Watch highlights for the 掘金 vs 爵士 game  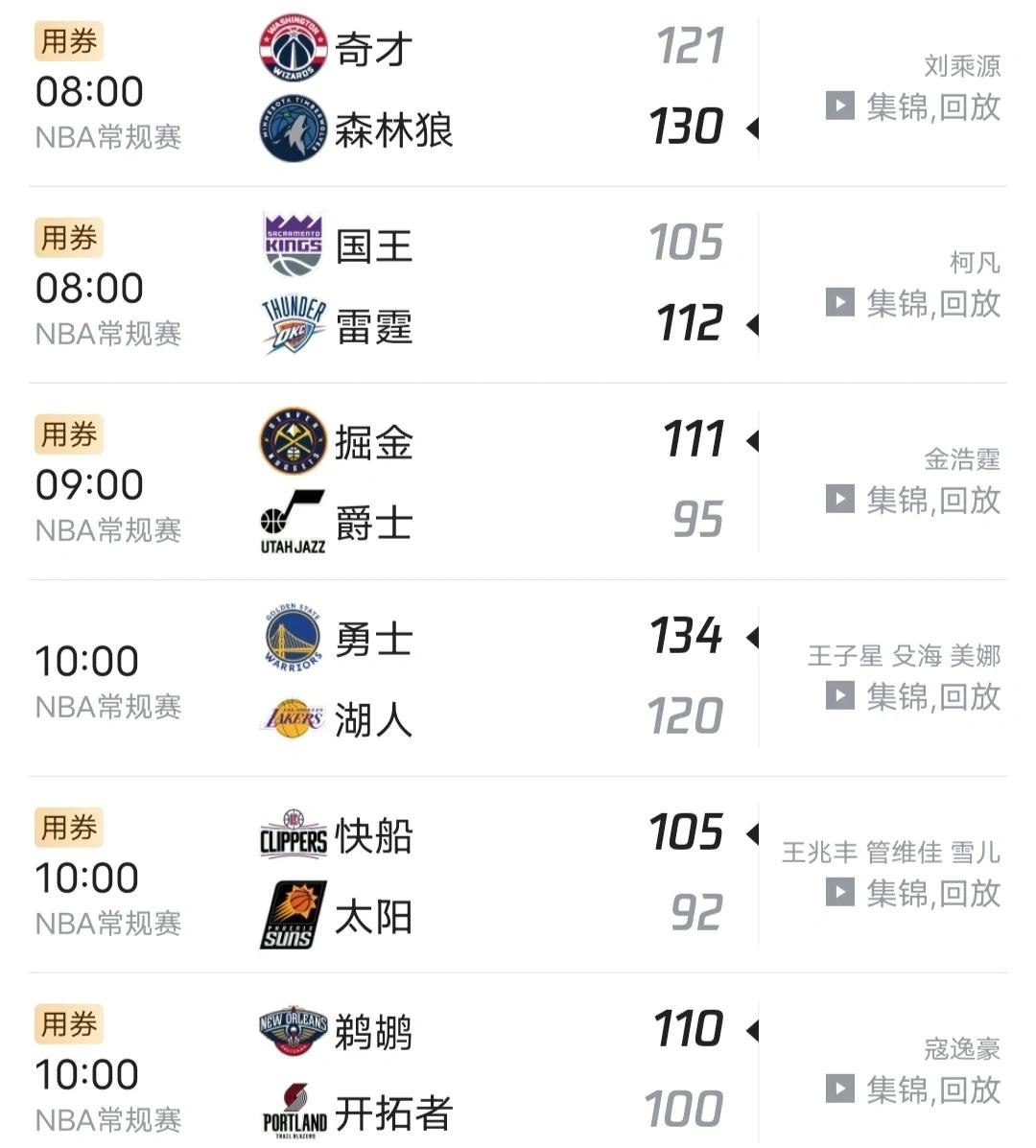913,500
